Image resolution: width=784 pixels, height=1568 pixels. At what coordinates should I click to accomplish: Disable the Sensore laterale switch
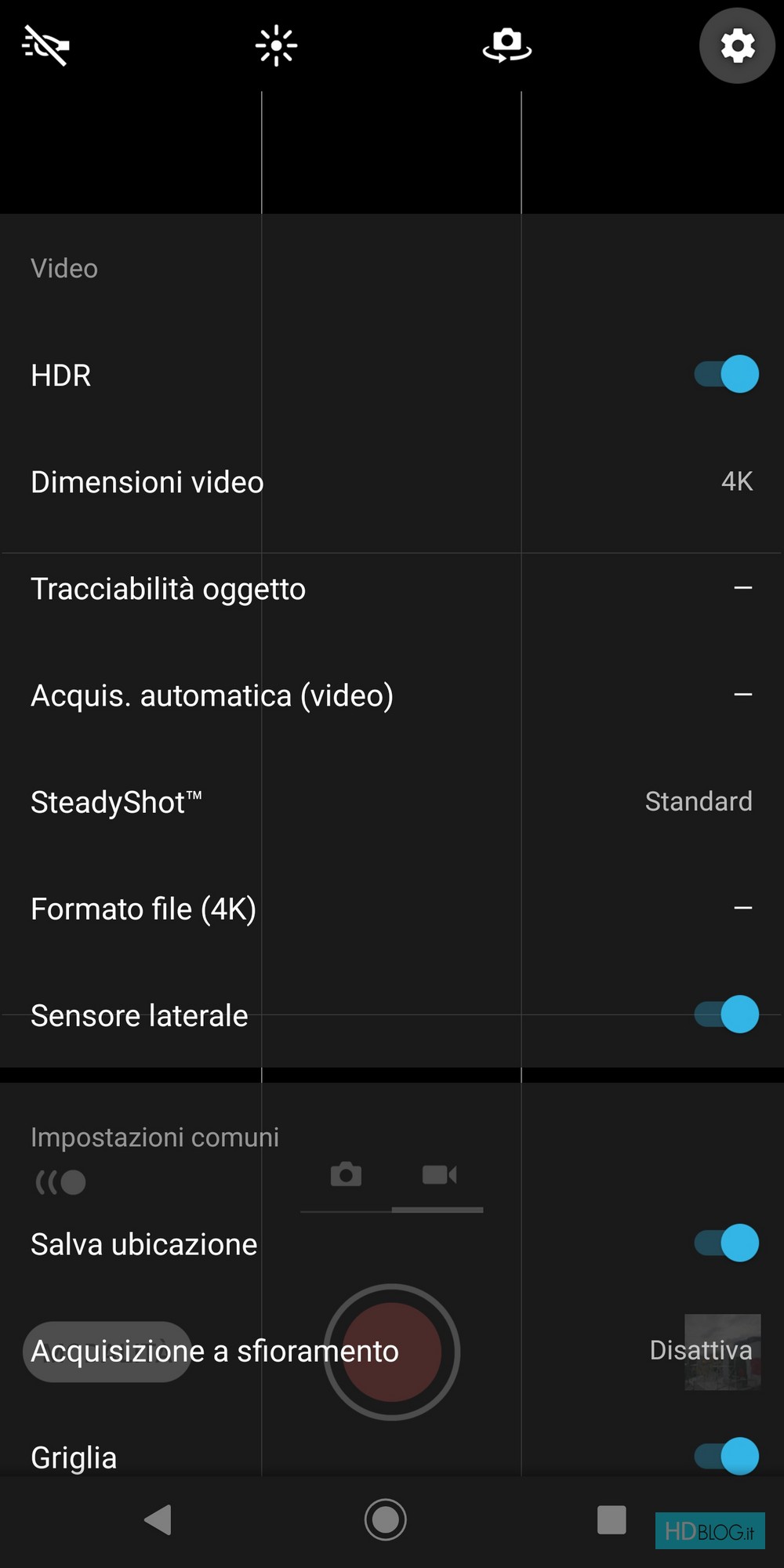click(726, 1014)
